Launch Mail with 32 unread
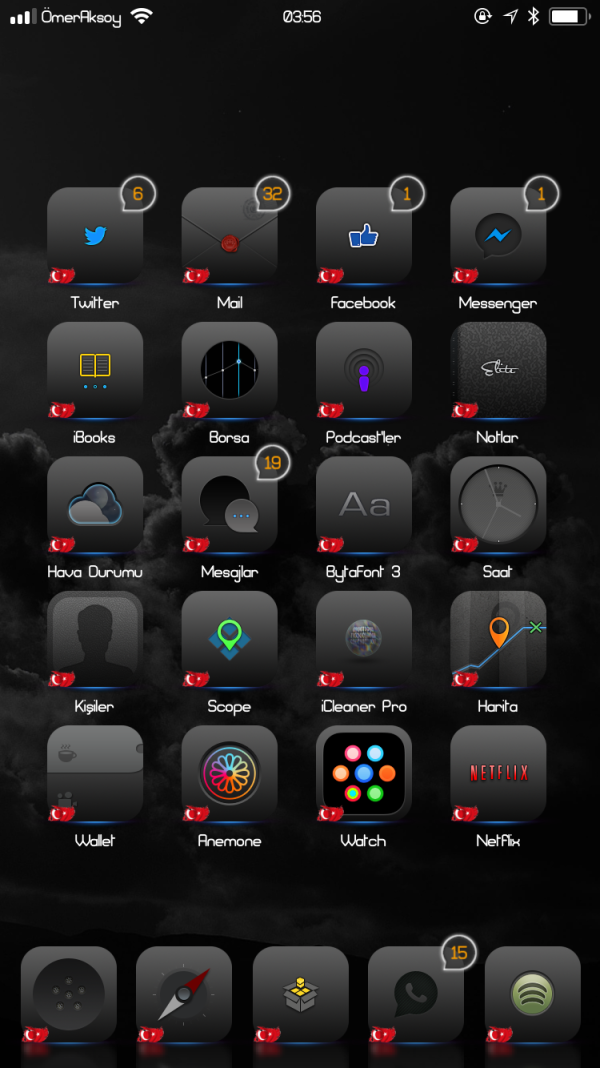 tap(229, 236)
